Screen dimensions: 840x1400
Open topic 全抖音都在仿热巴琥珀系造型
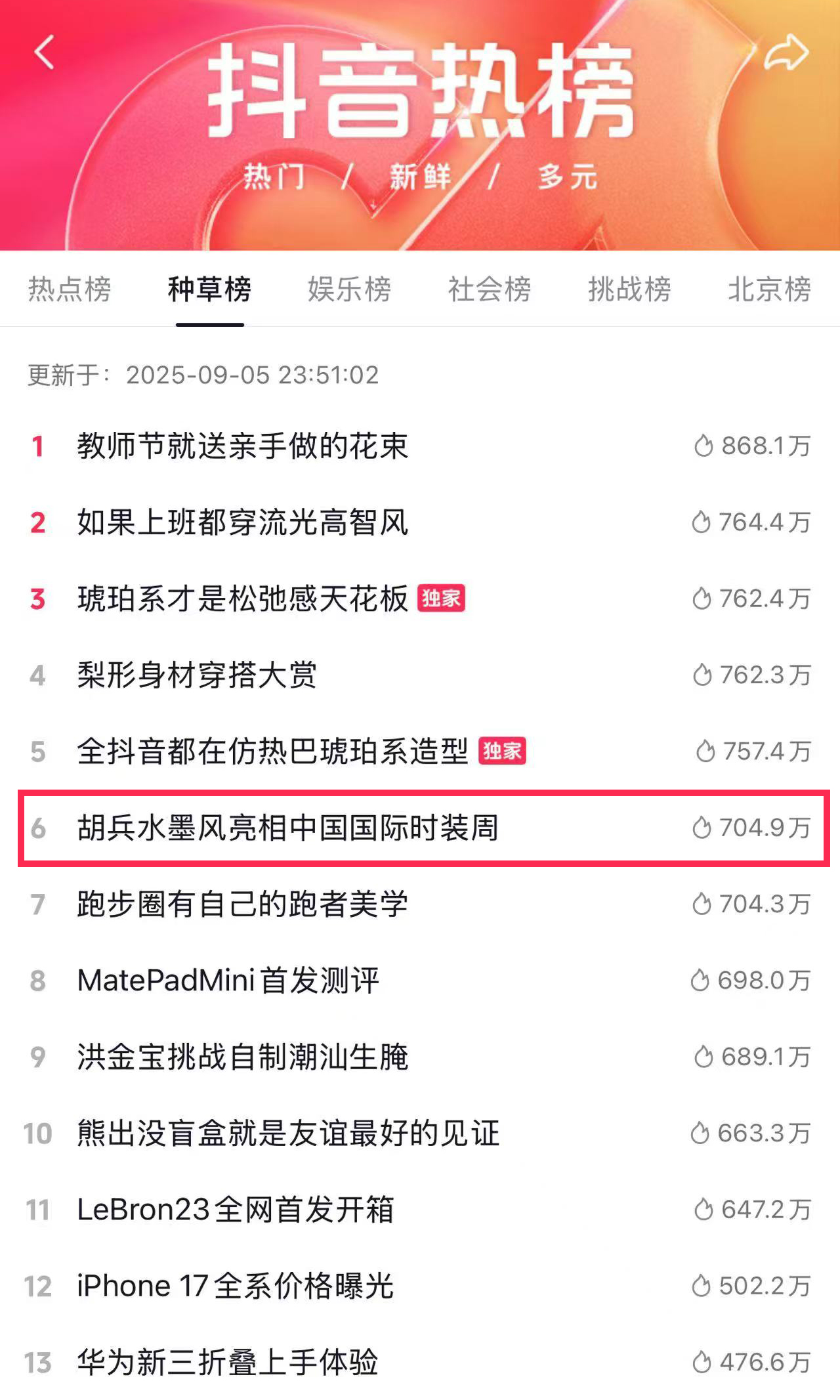pos(272,752)
